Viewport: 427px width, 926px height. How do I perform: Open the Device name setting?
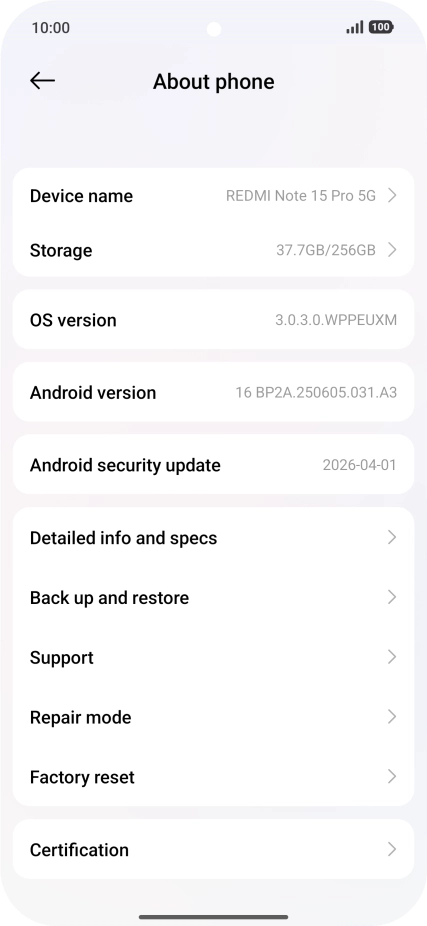click(213, 195)
